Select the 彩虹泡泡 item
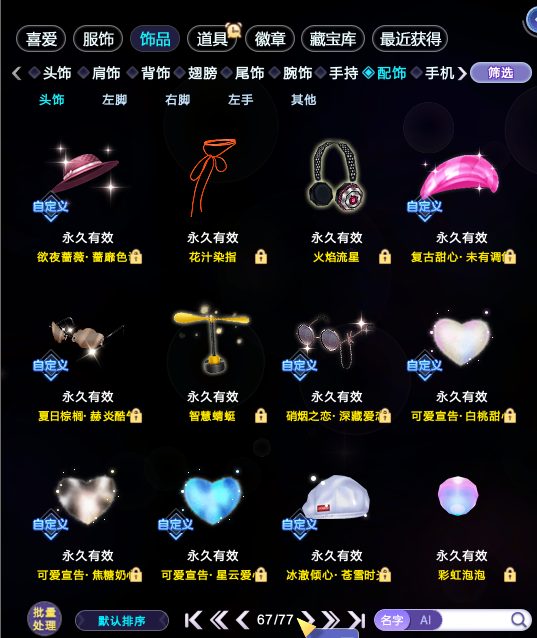This screenshot has width=537, height=638. pyautogui.click(x=461, y=521)
